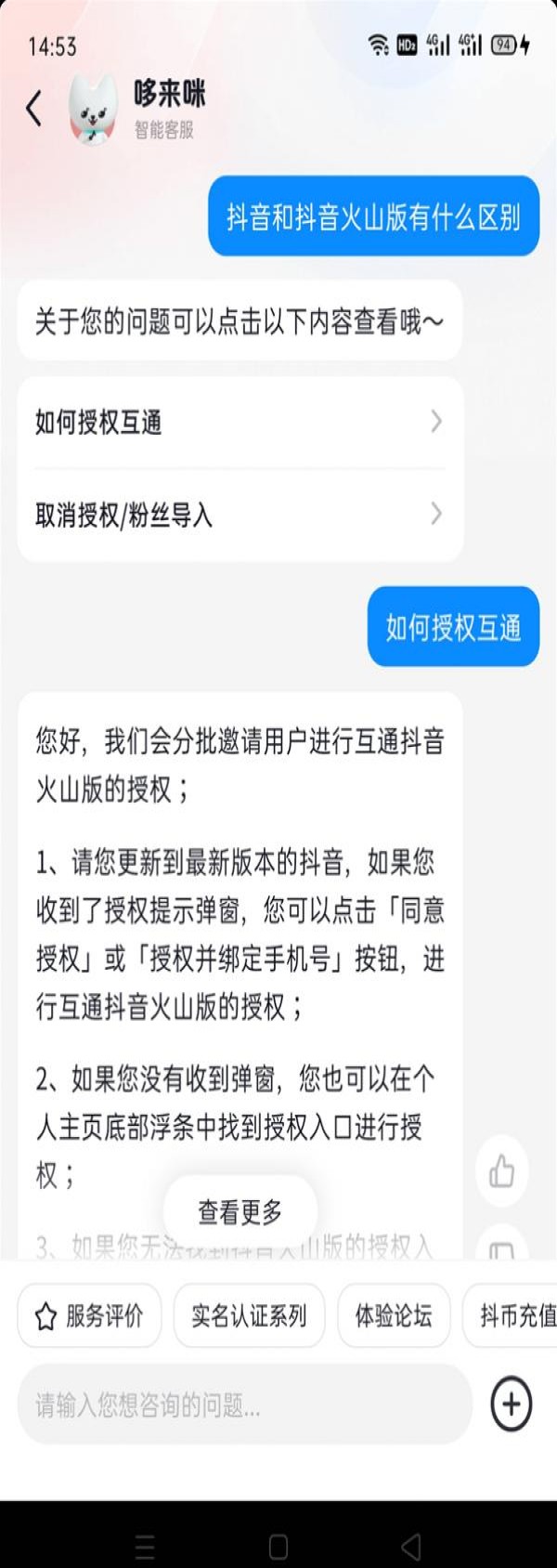
Task: Tap the 服务评价 chip
Action: (x=89, y=1315)
